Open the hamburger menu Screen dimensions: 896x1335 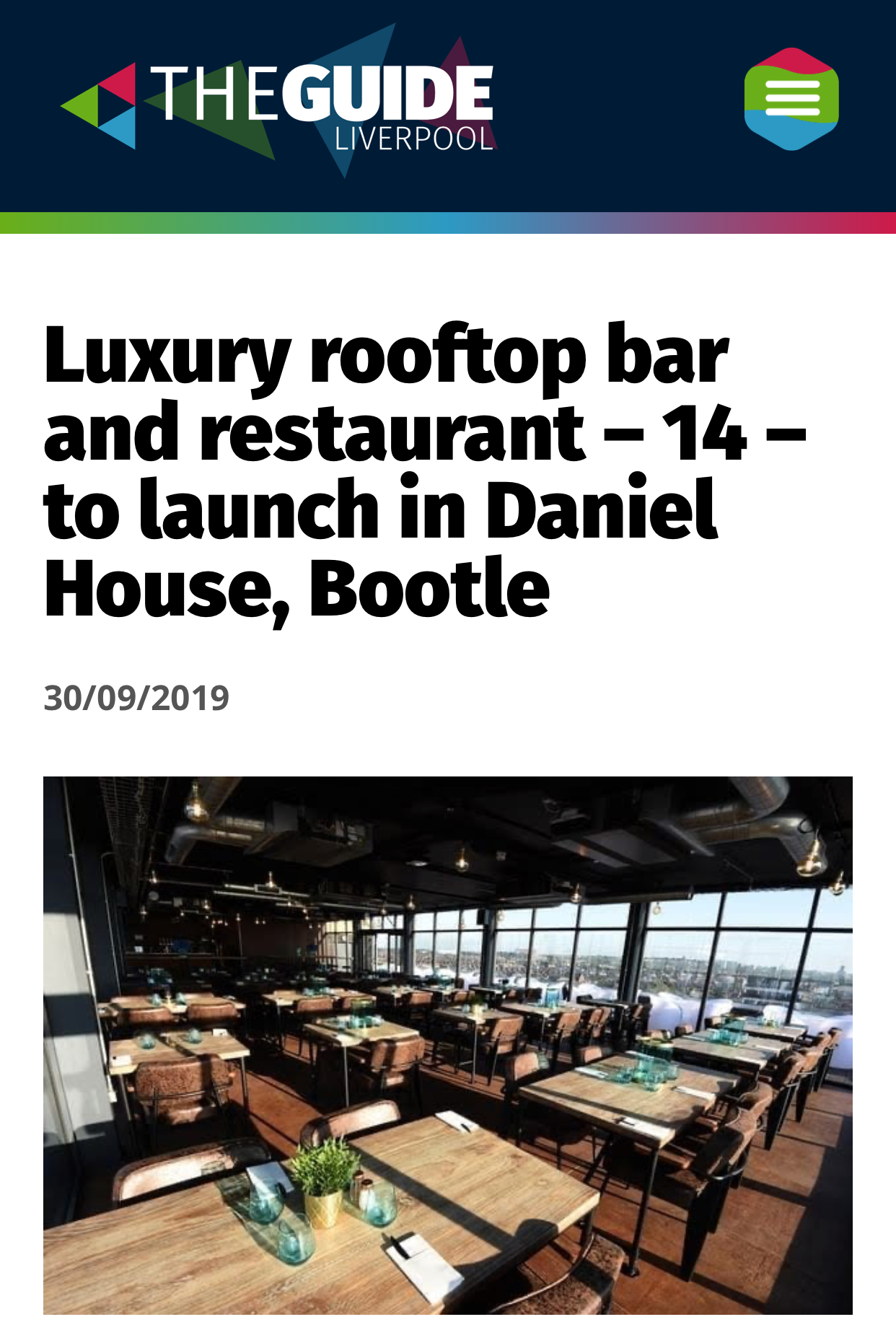[x=791, y=99]
